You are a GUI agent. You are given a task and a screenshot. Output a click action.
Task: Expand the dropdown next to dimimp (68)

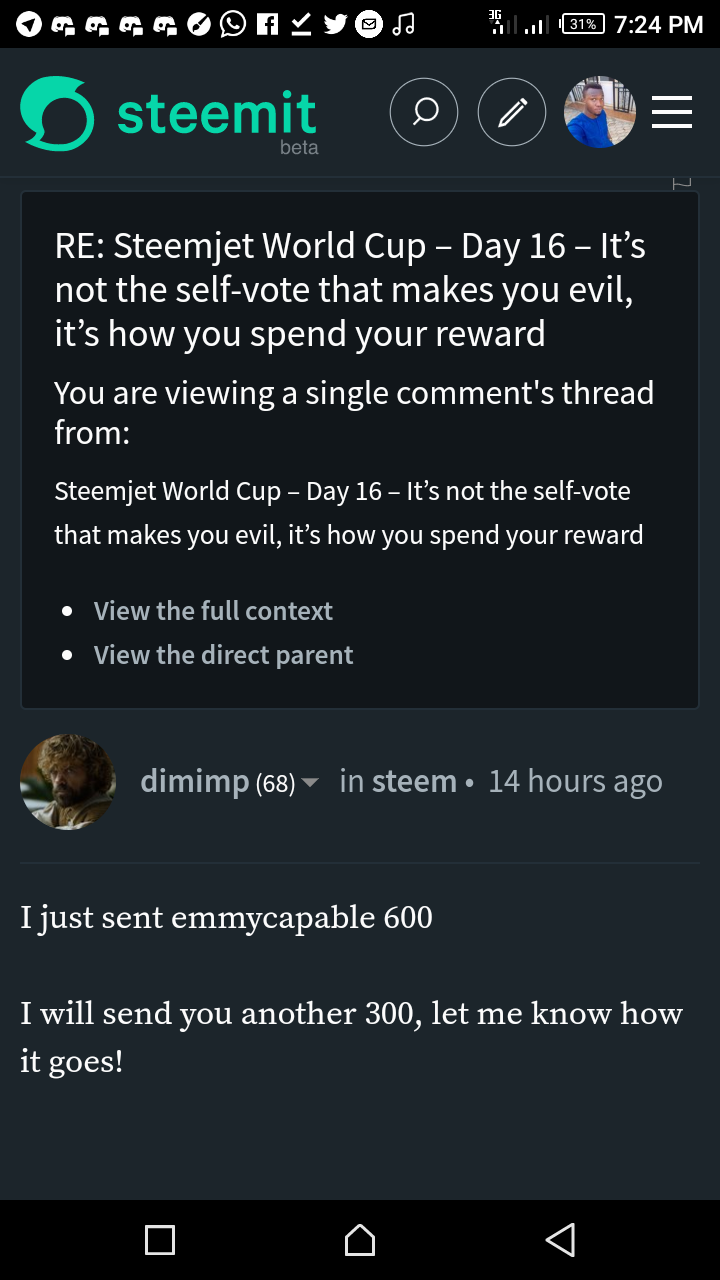click(x=310, y=782)
